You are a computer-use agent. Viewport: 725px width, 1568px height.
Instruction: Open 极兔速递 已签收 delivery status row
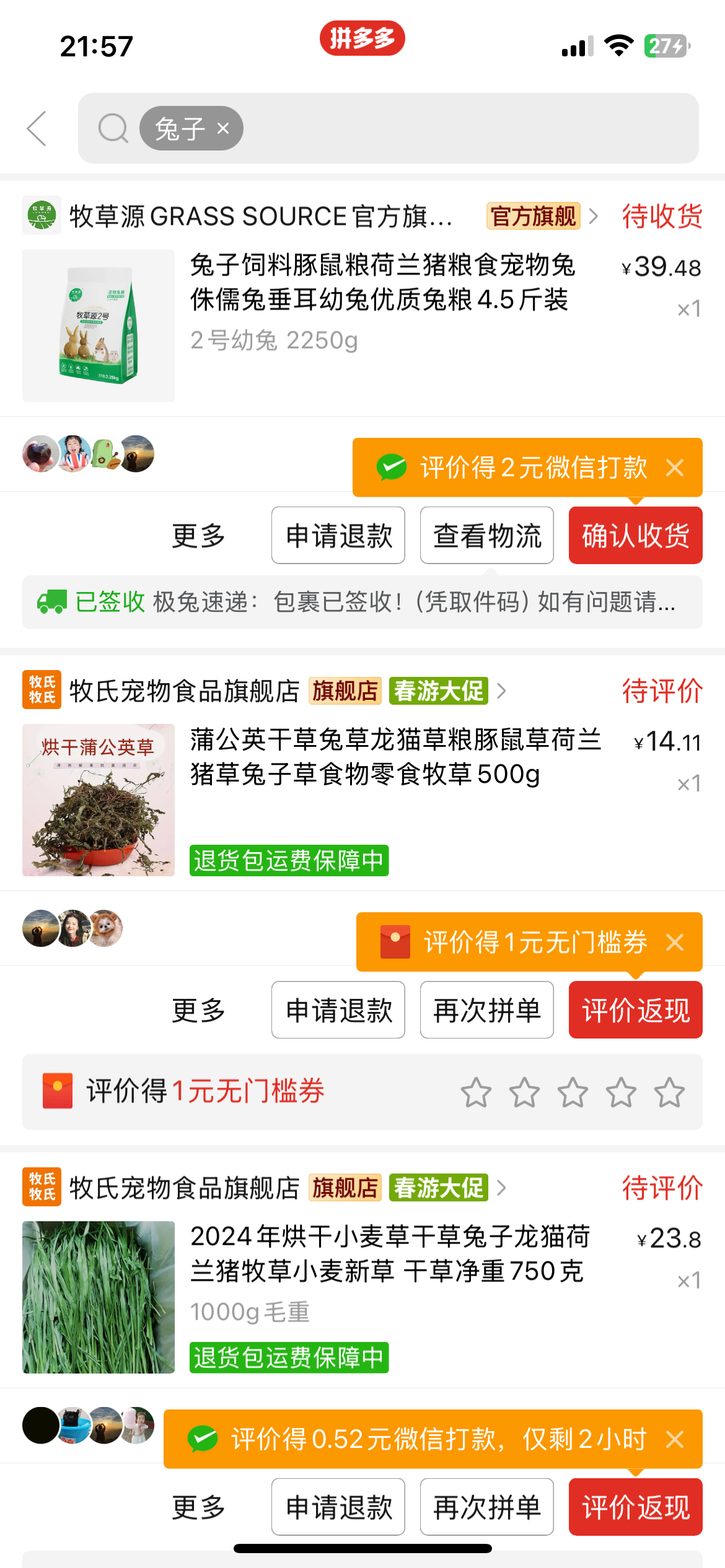362,602
